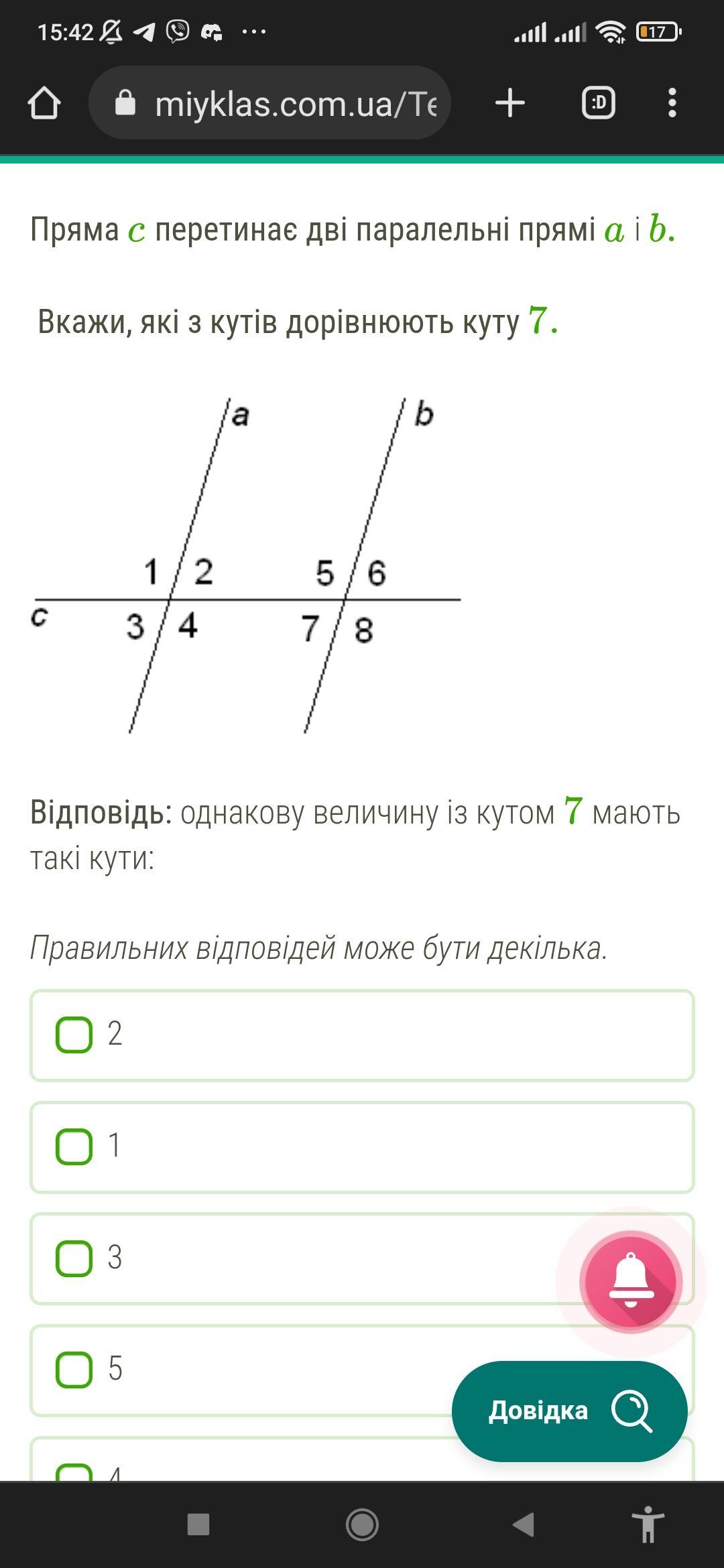Open a new browser tab
This screenshot has width=724, height=1568.
509,103
